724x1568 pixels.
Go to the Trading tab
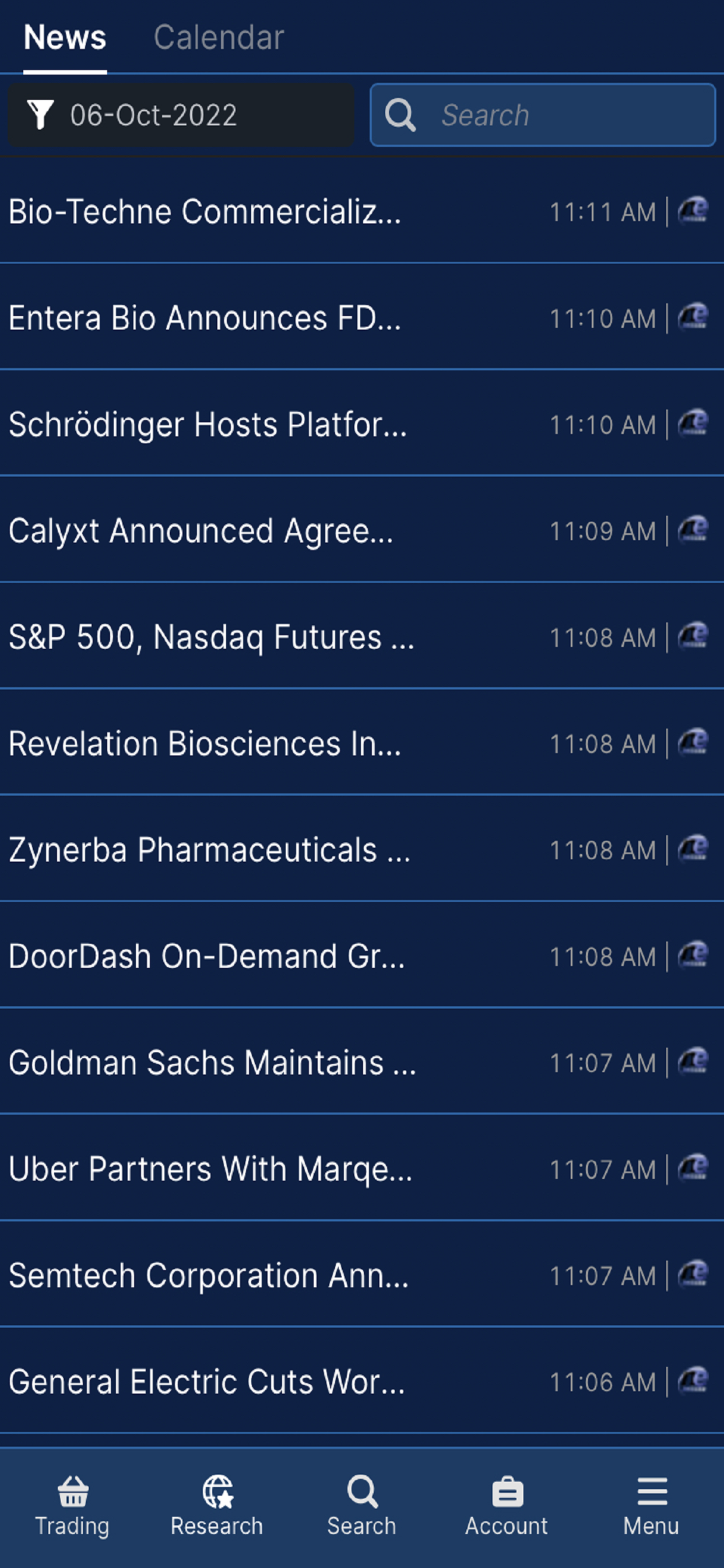coord(72,1506)
